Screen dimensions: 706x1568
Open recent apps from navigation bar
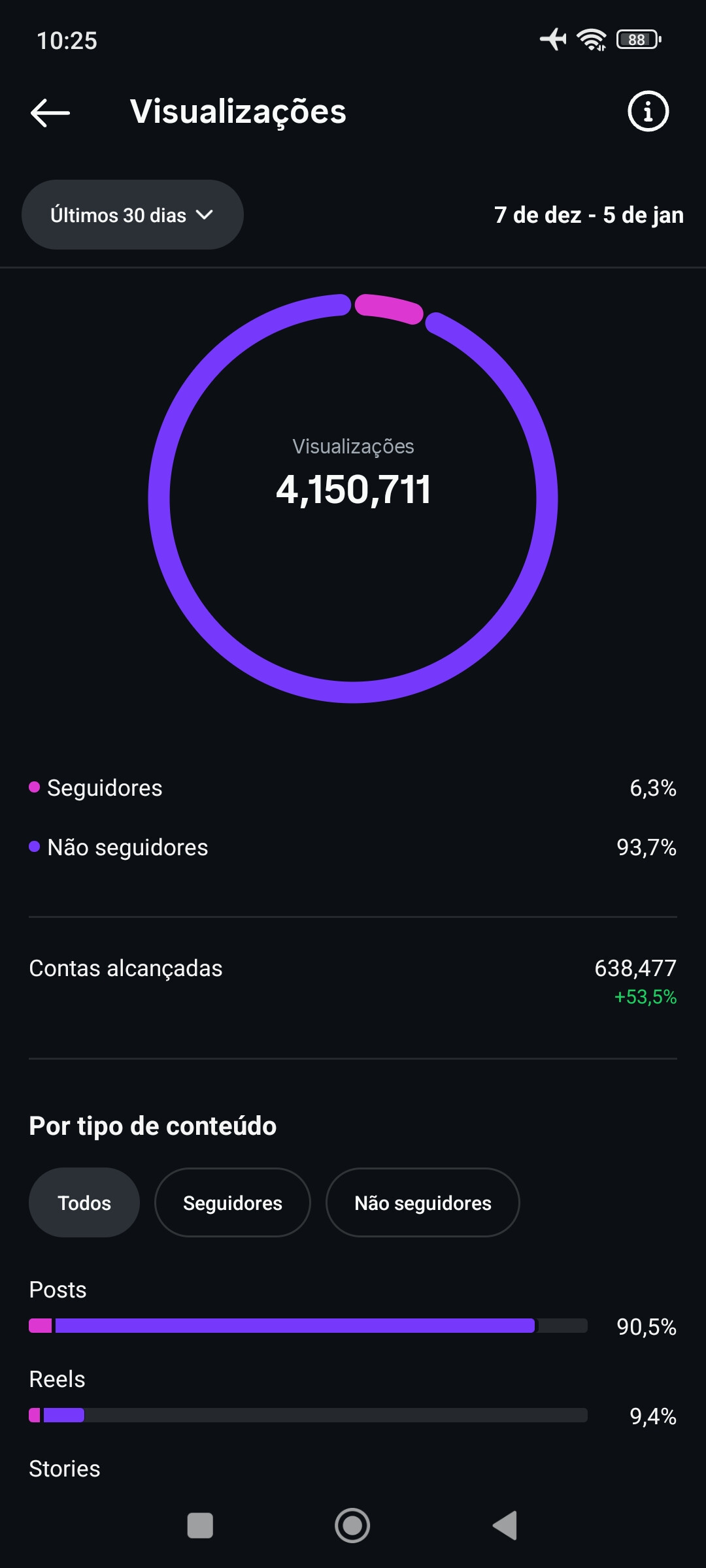coord(200,1526)
